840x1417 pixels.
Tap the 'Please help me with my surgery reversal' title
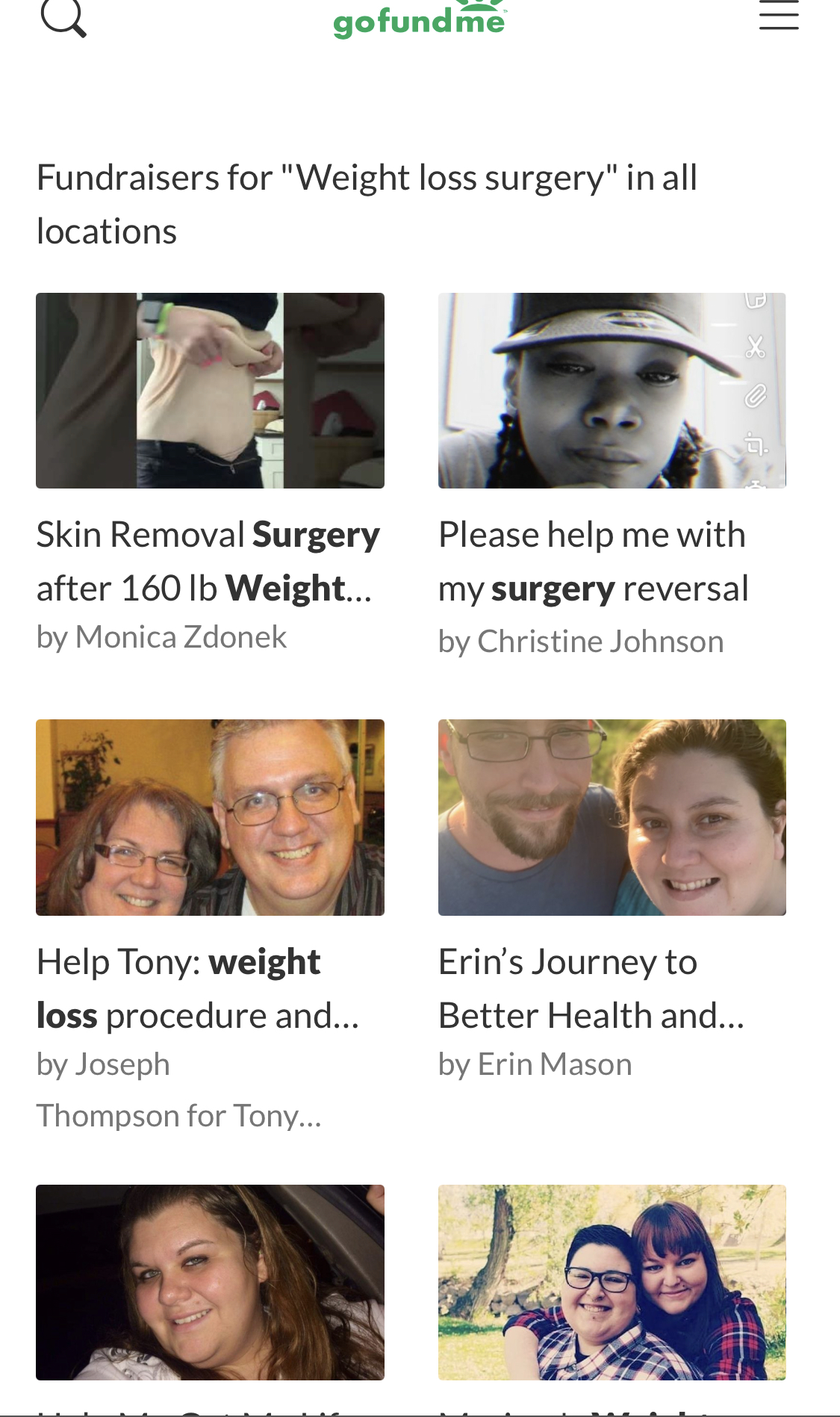594,561
